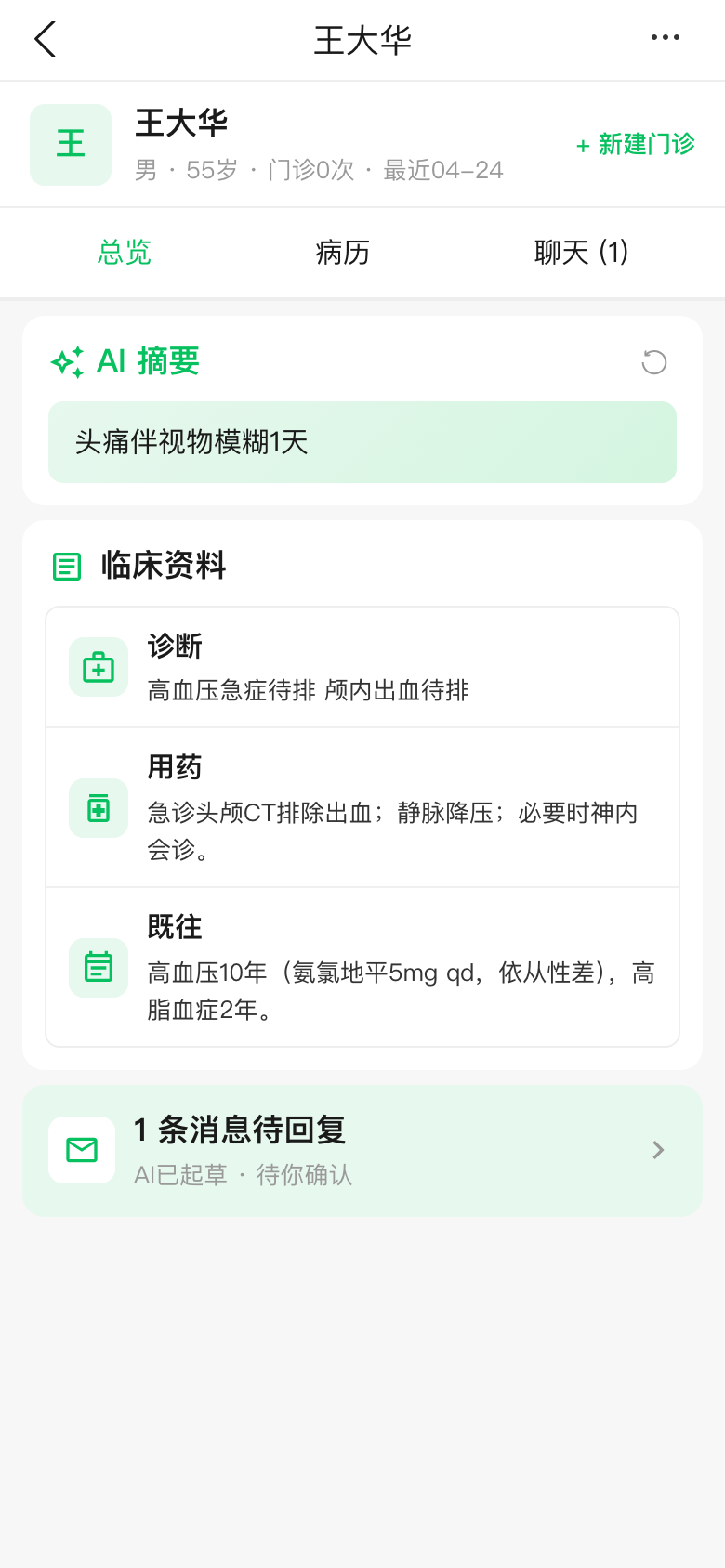Open the 诊断 row
This screenshot has height=1568, width=725.
point(362,668)
